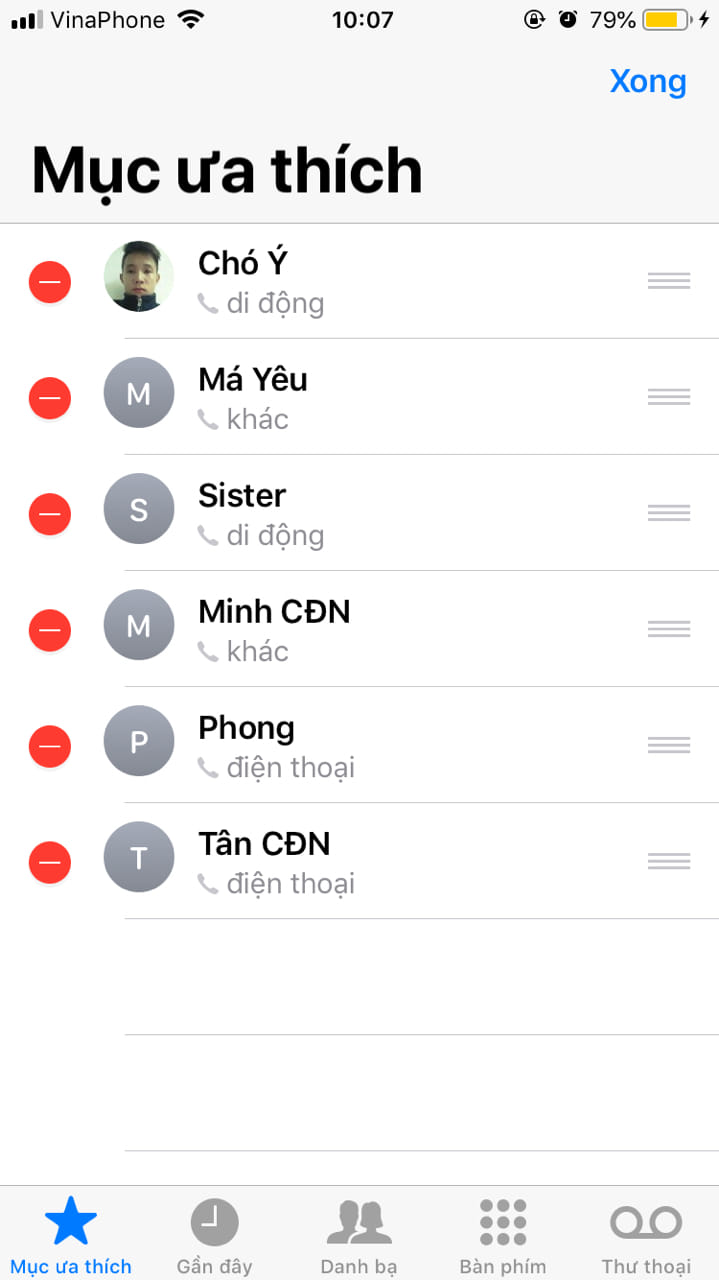Switch to the Gần đây tab
The image size is (719, 1280).
point(214,1236)
